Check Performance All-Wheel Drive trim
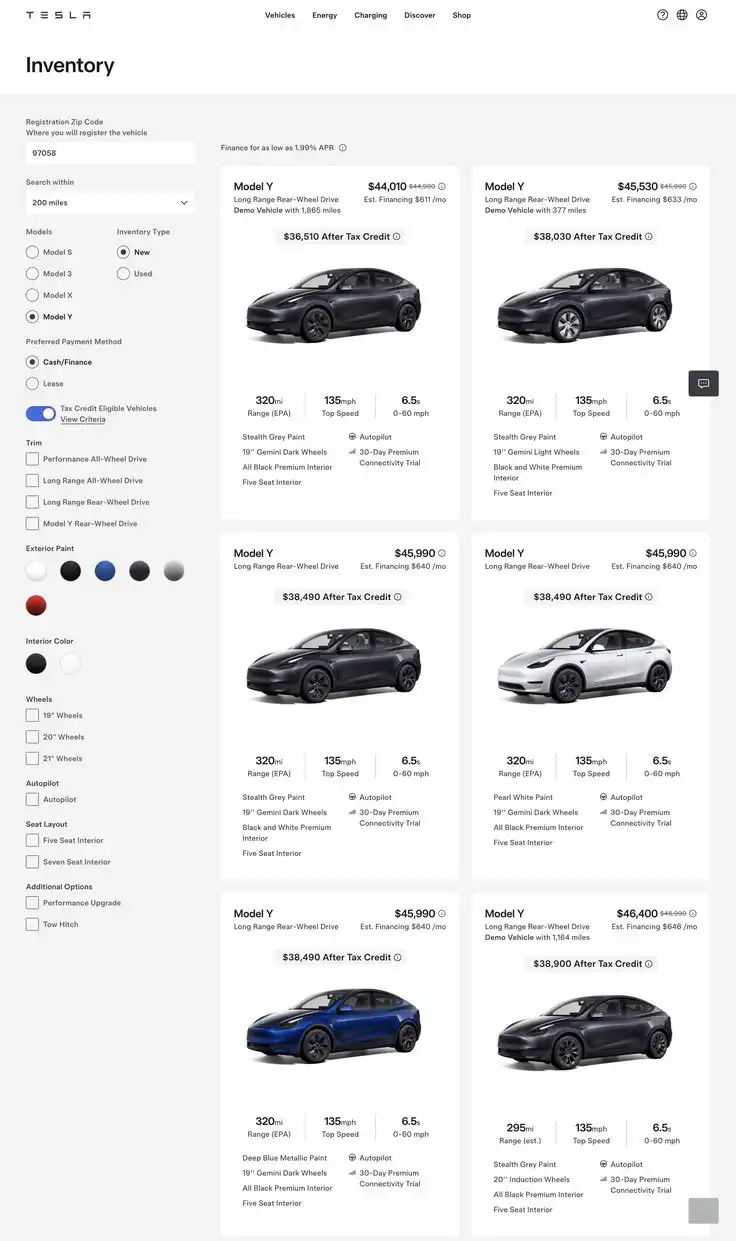Screen dimensions: 736x1241 click(33, 459)
